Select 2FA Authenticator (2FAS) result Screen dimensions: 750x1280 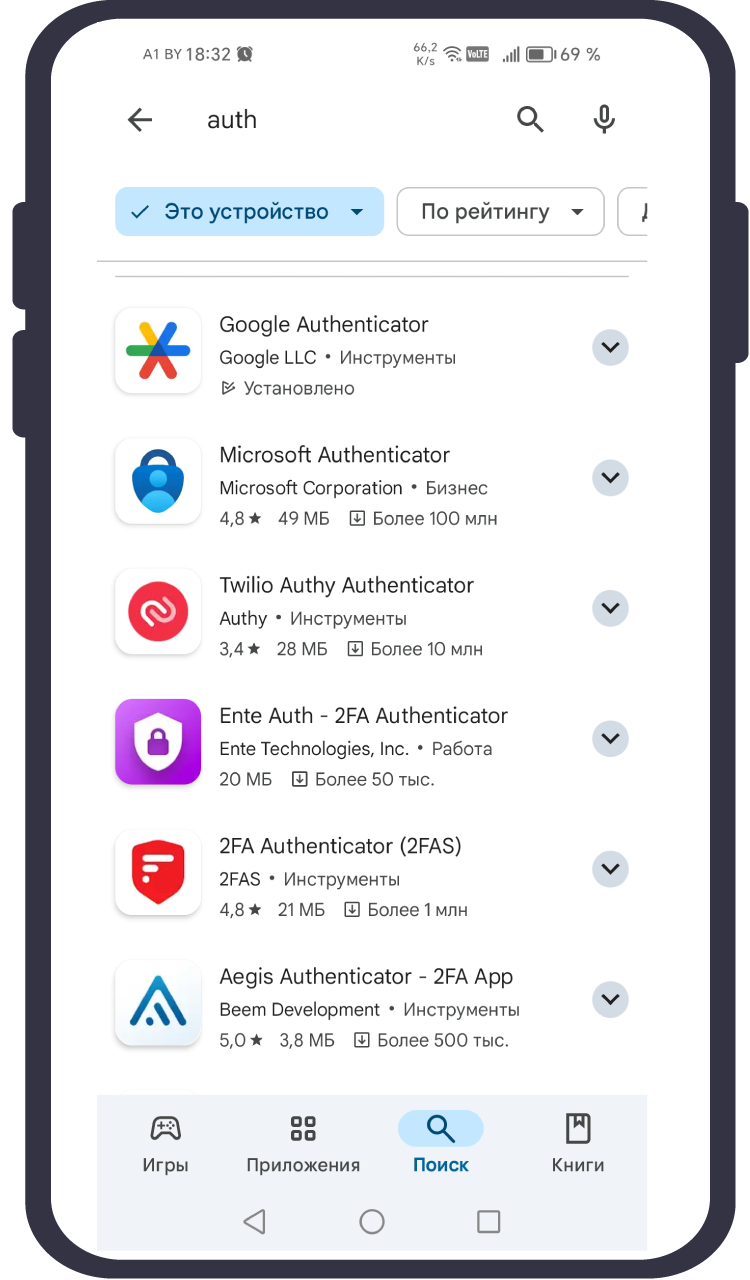point(340,847)
